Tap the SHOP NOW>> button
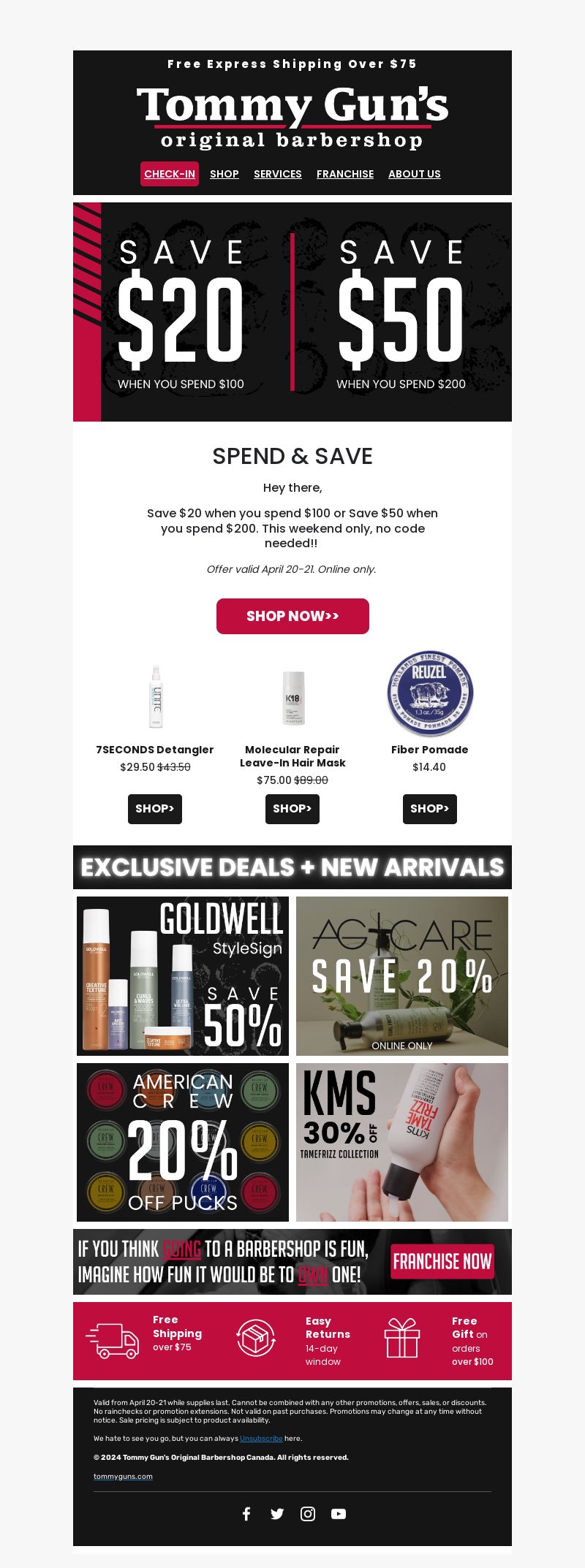This screenshot has width=585, height=1568. click(292, 616)
